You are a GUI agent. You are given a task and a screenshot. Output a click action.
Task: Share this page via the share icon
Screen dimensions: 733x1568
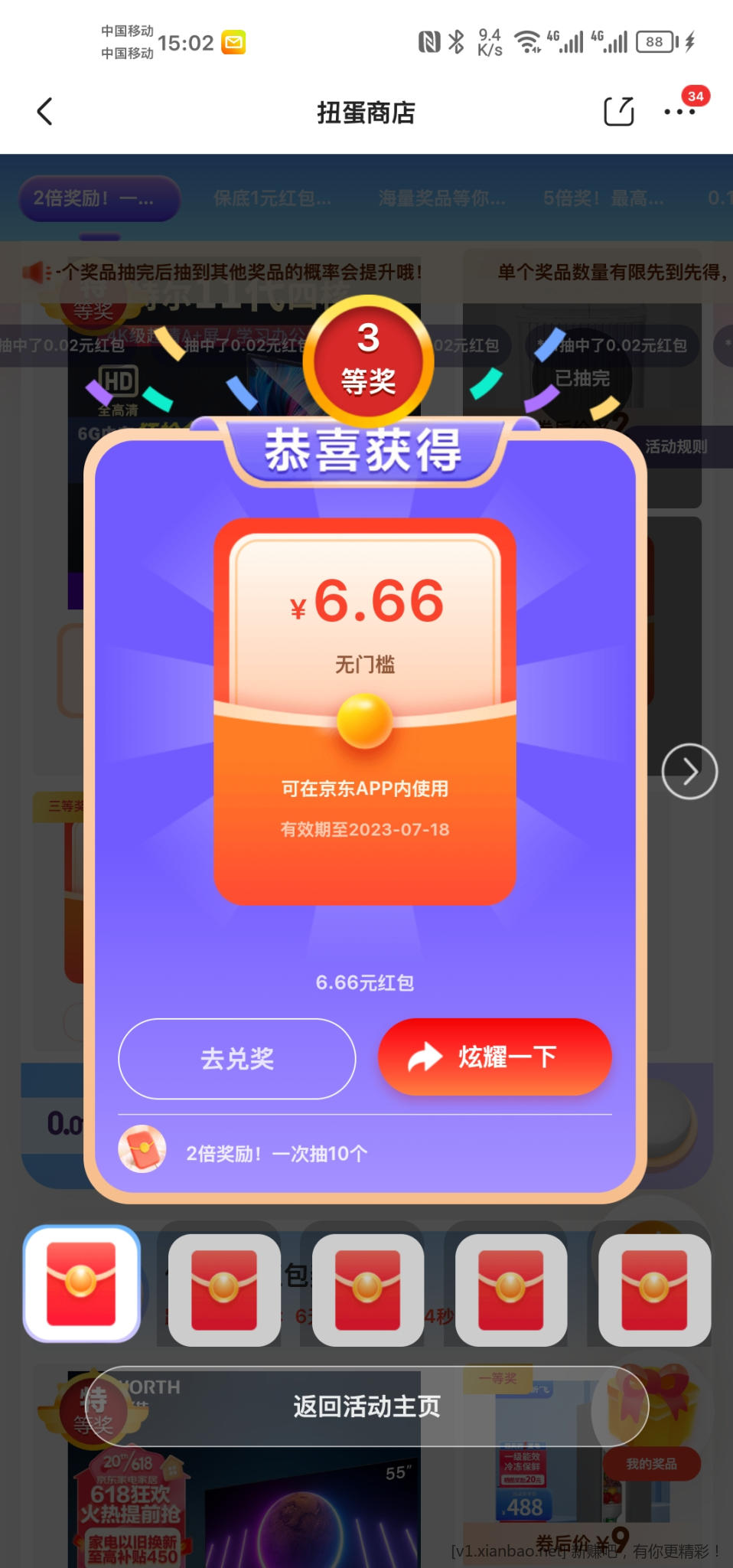[x=618, y=112]
